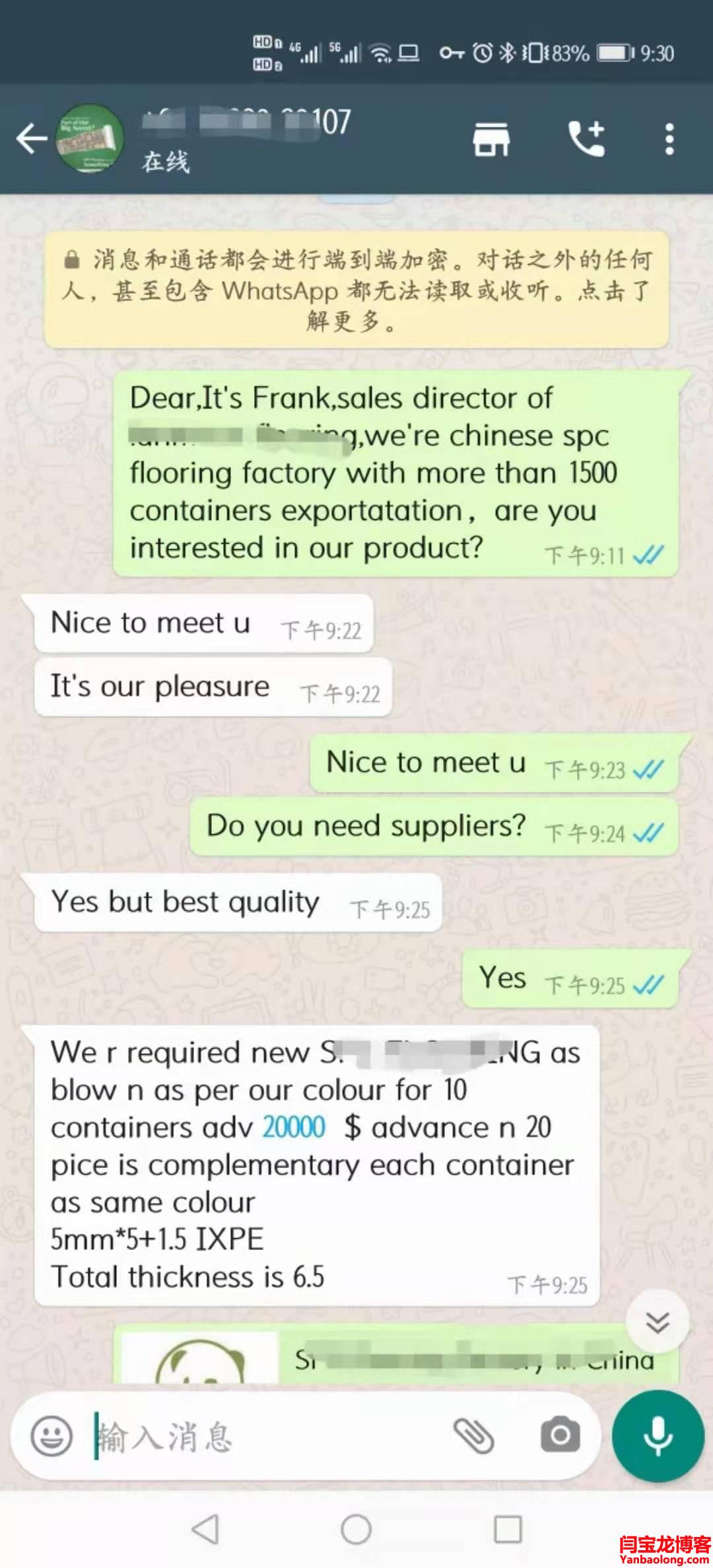
Task: Attach a file with the paperclip
Action: coord(473,1435)
